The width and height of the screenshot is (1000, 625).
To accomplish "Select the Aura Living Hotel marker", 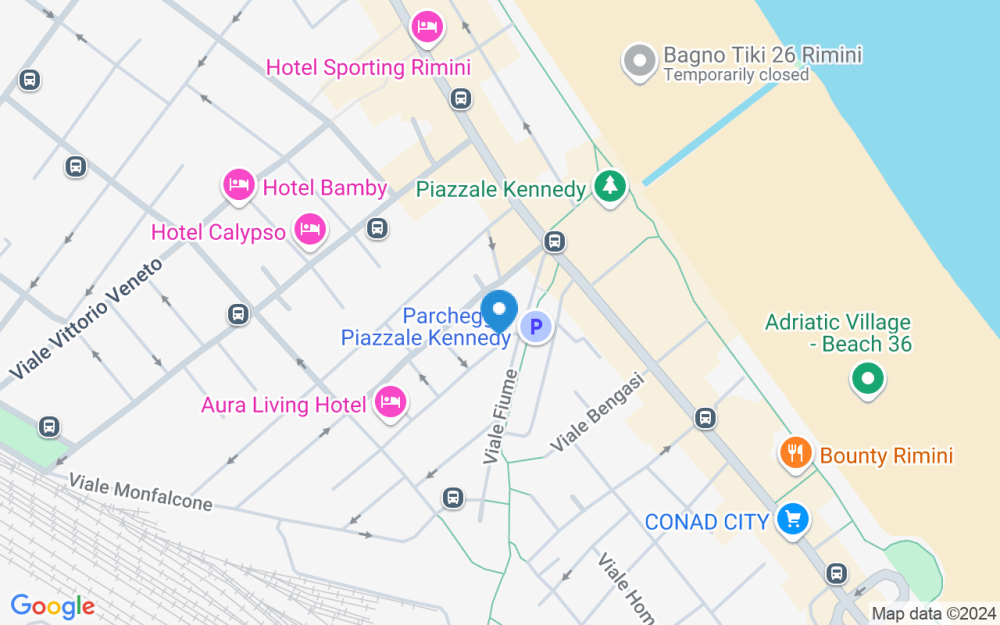I will (x=390, y=403).
